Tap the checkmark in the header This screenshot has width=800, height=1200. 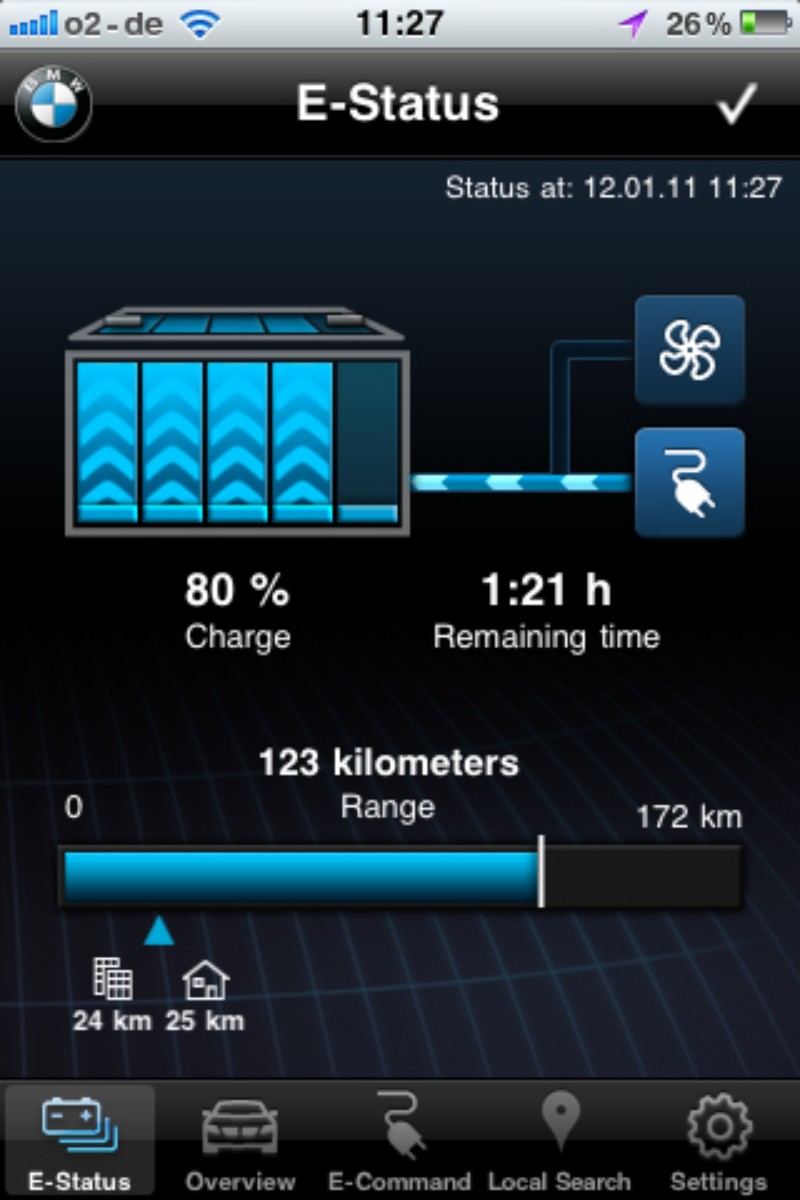click(736, 104)
